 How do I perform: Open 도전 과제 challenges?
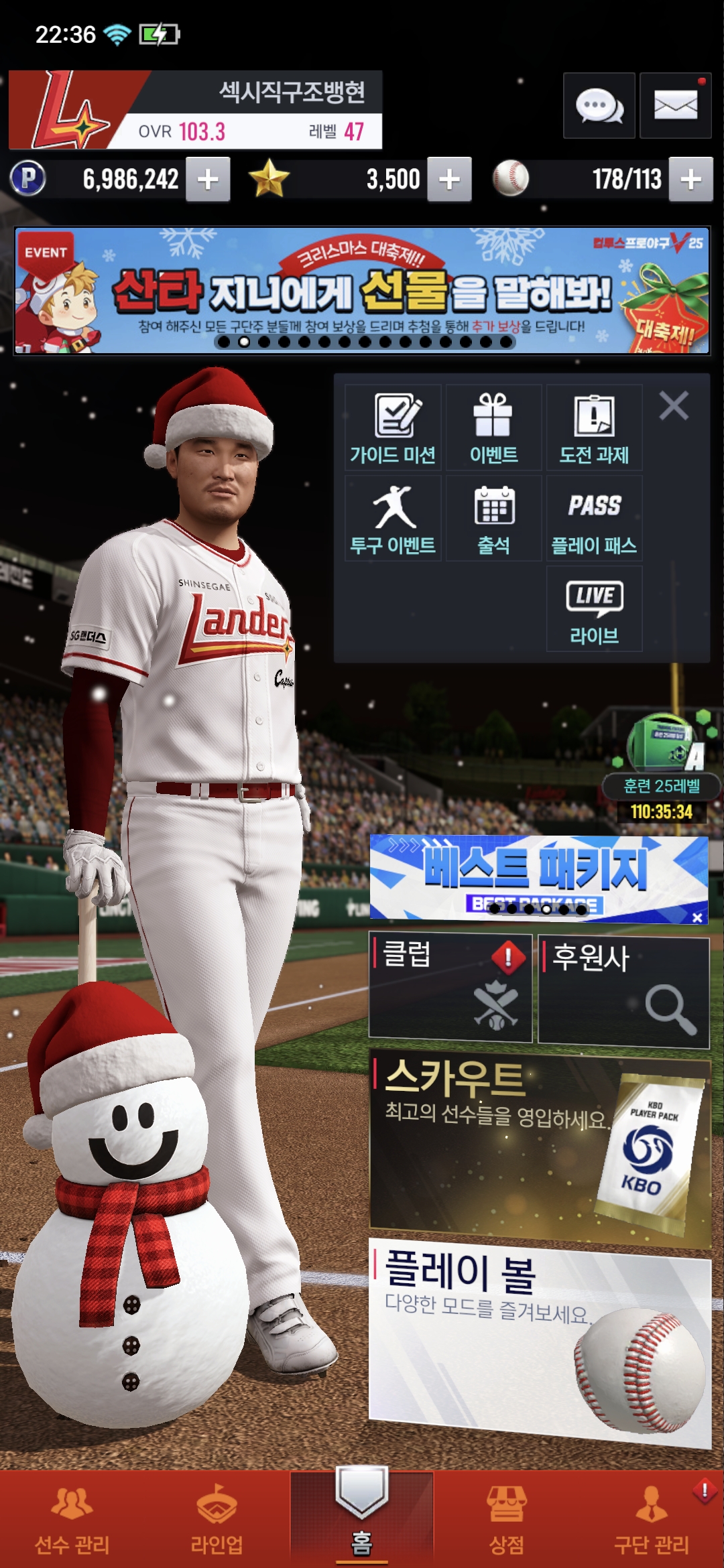(x=594, y=428)
